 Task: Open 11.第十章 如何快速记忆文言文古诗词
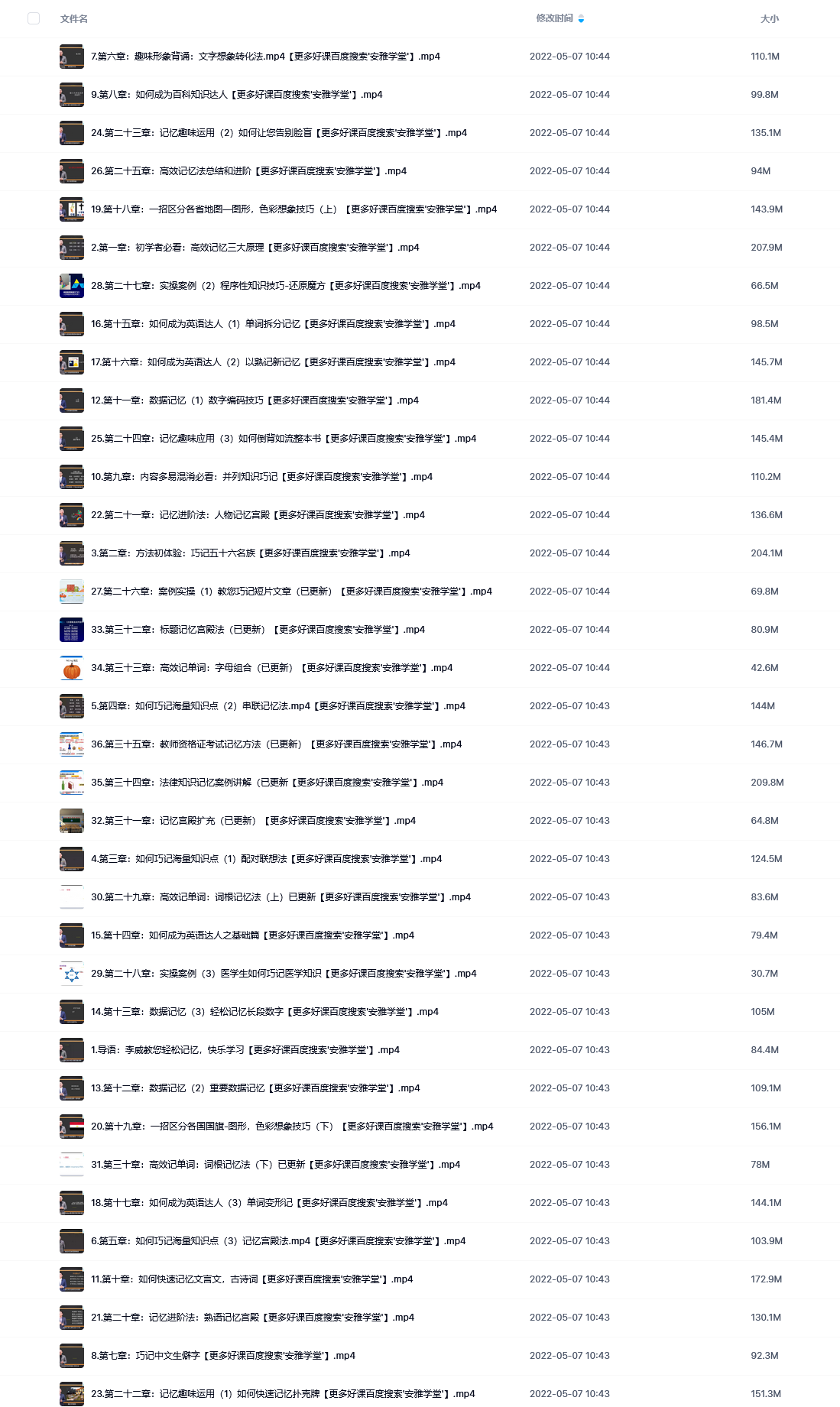[x=251, y=1279]
